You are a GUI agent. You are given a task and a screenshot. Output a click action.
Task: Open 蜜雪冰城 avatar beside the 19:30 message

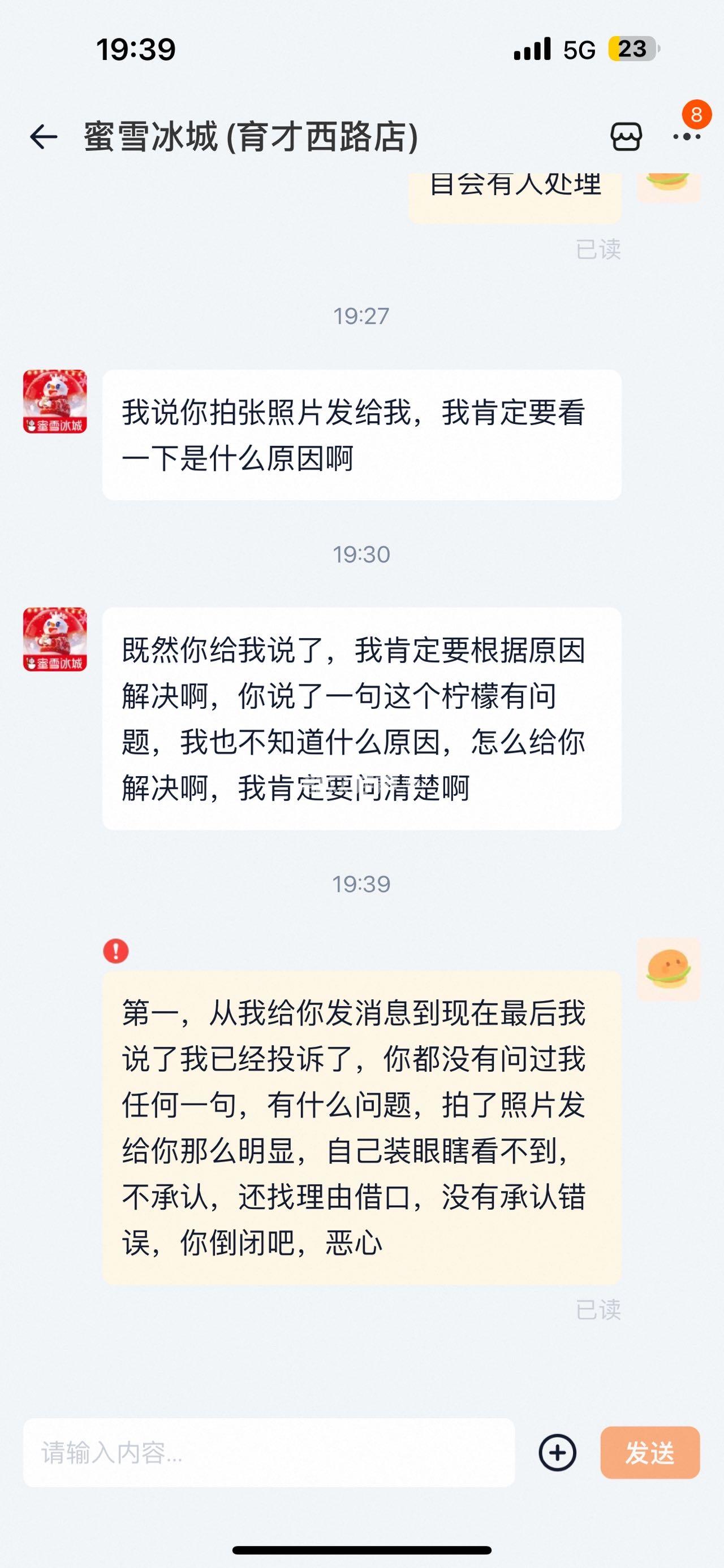(55, 639)
